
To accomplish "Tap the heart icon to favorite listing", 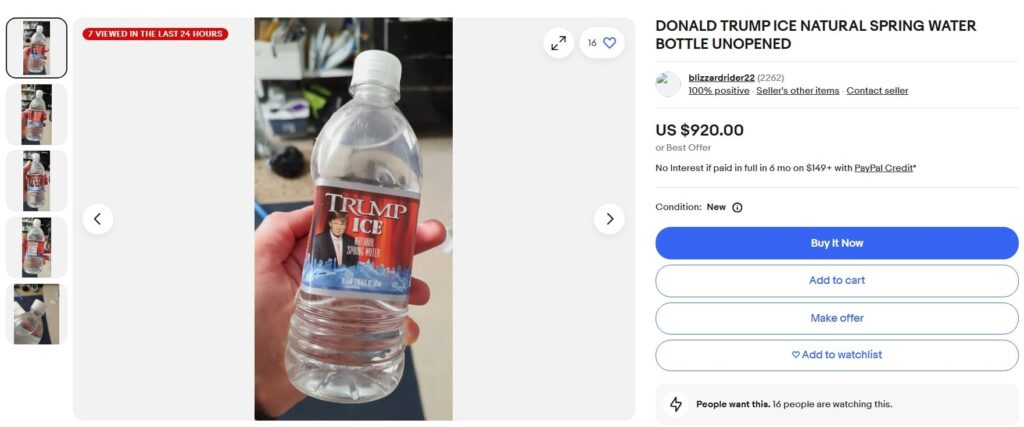I will (609, 43).
